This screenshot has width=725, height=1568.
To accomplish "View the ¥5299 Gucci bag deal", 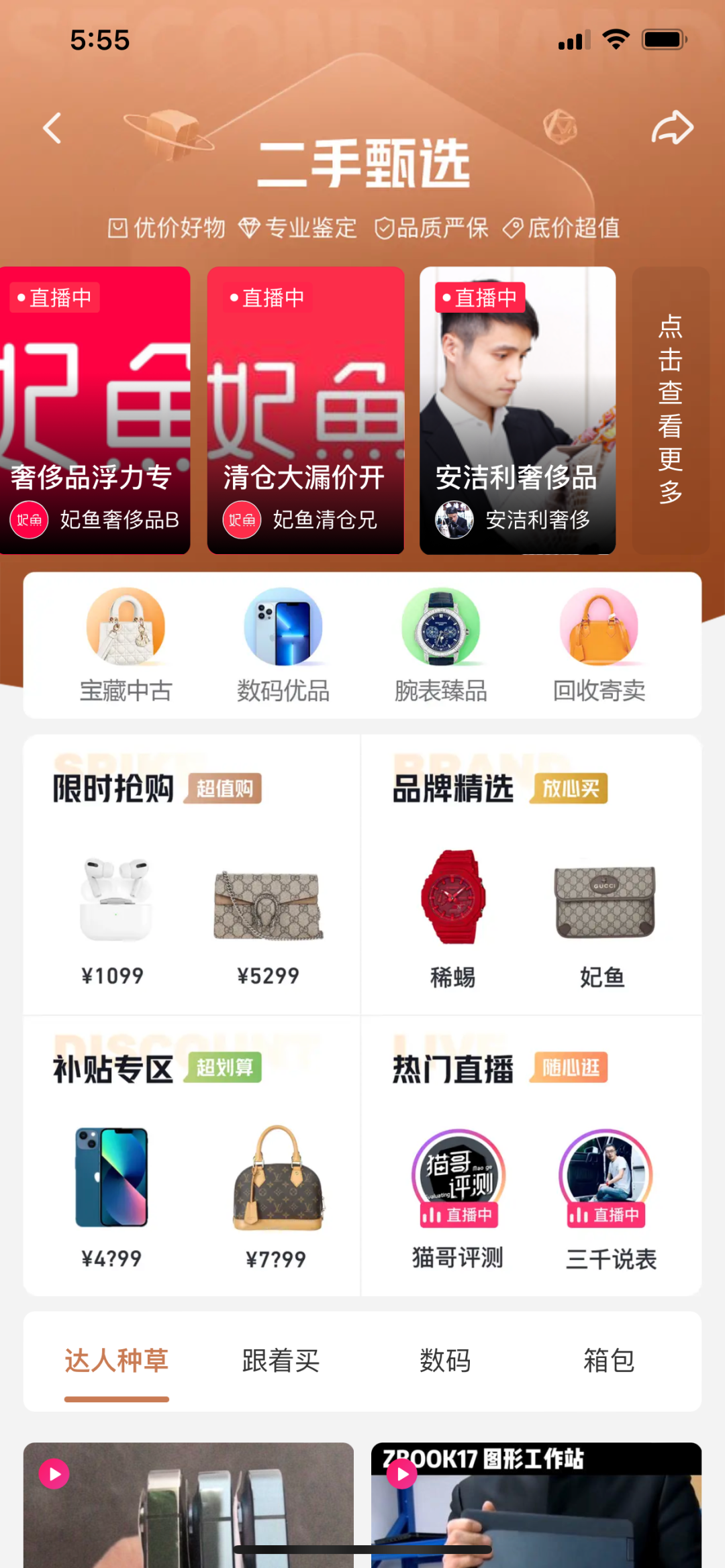I will click(269, 919).
